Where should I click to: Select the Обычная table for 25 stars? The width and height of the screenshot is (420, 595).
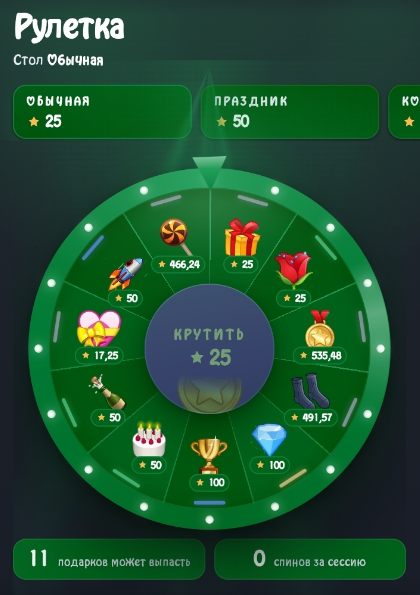click(x=102, y=112)
